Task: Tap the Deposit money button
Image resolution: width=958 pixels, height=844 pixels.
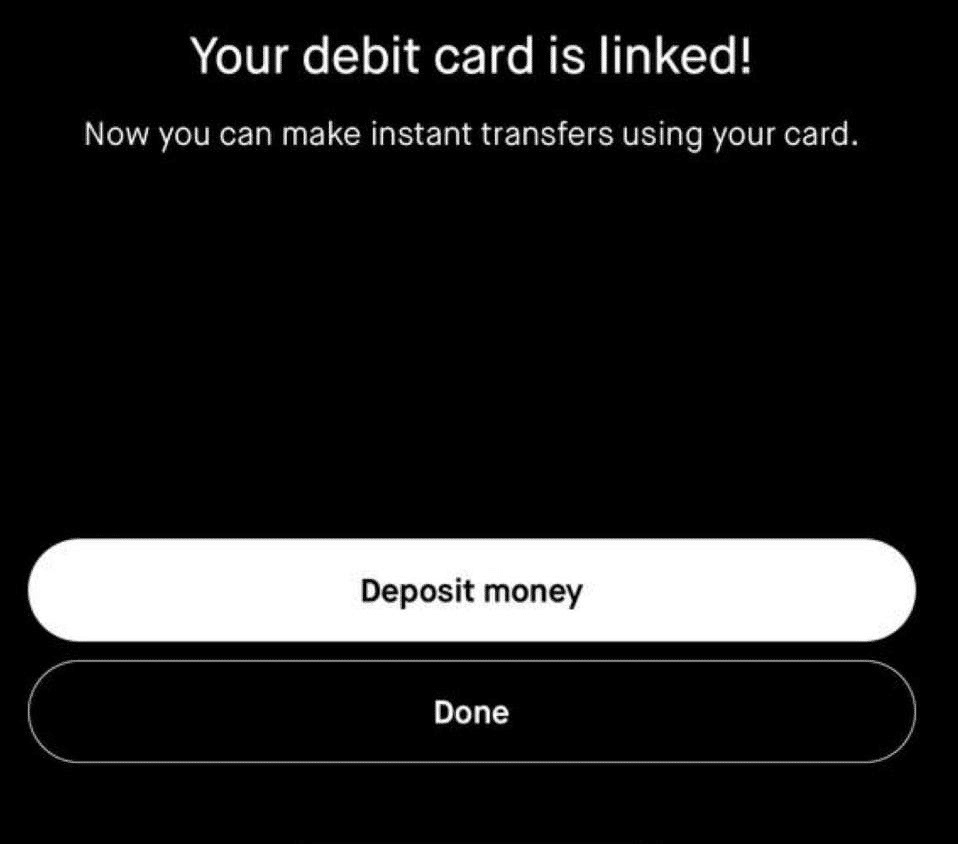Action: pos(471,590)
